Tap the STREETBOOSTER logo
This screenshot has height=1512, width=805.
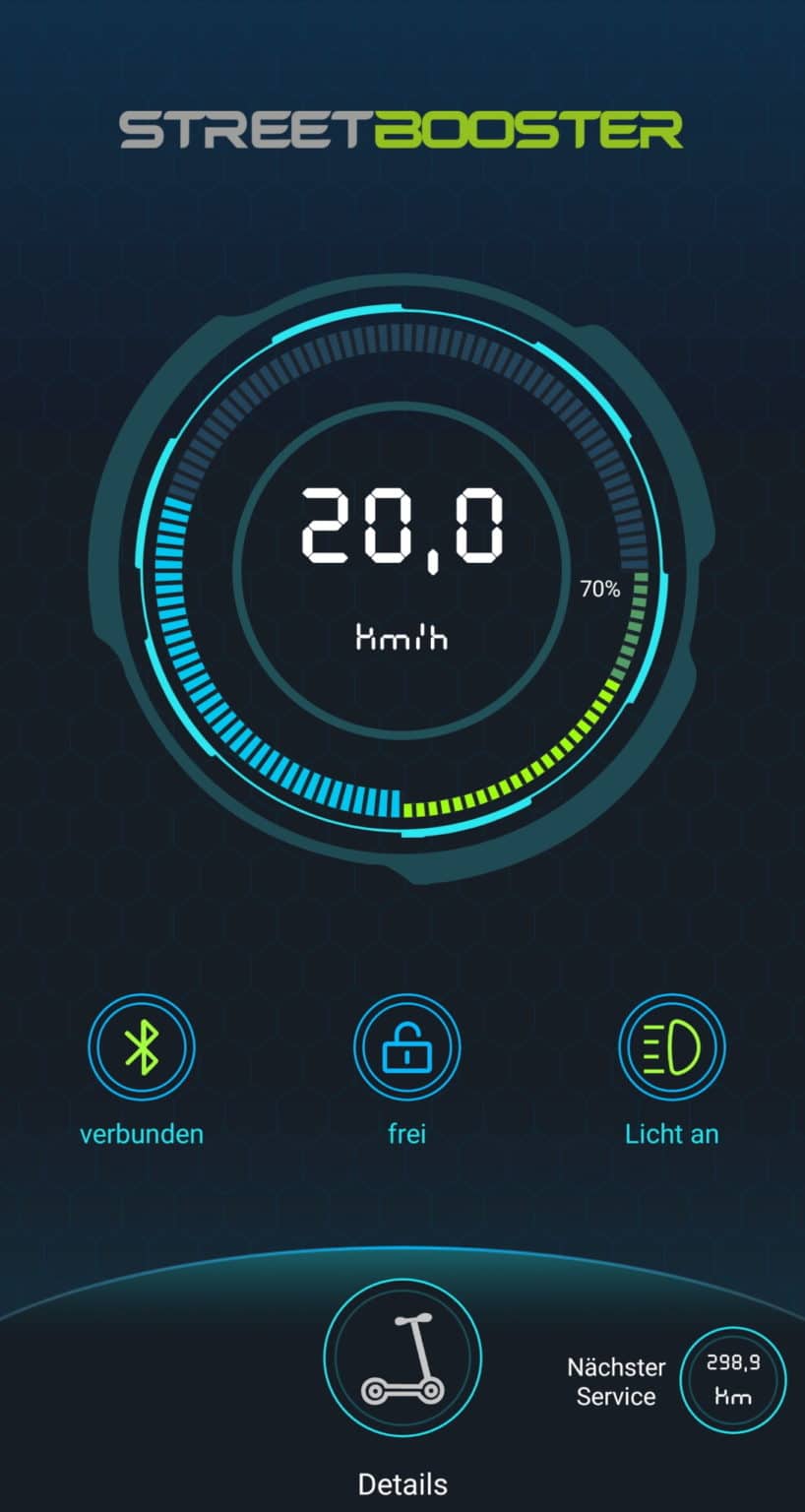click(x=402, y=129)
